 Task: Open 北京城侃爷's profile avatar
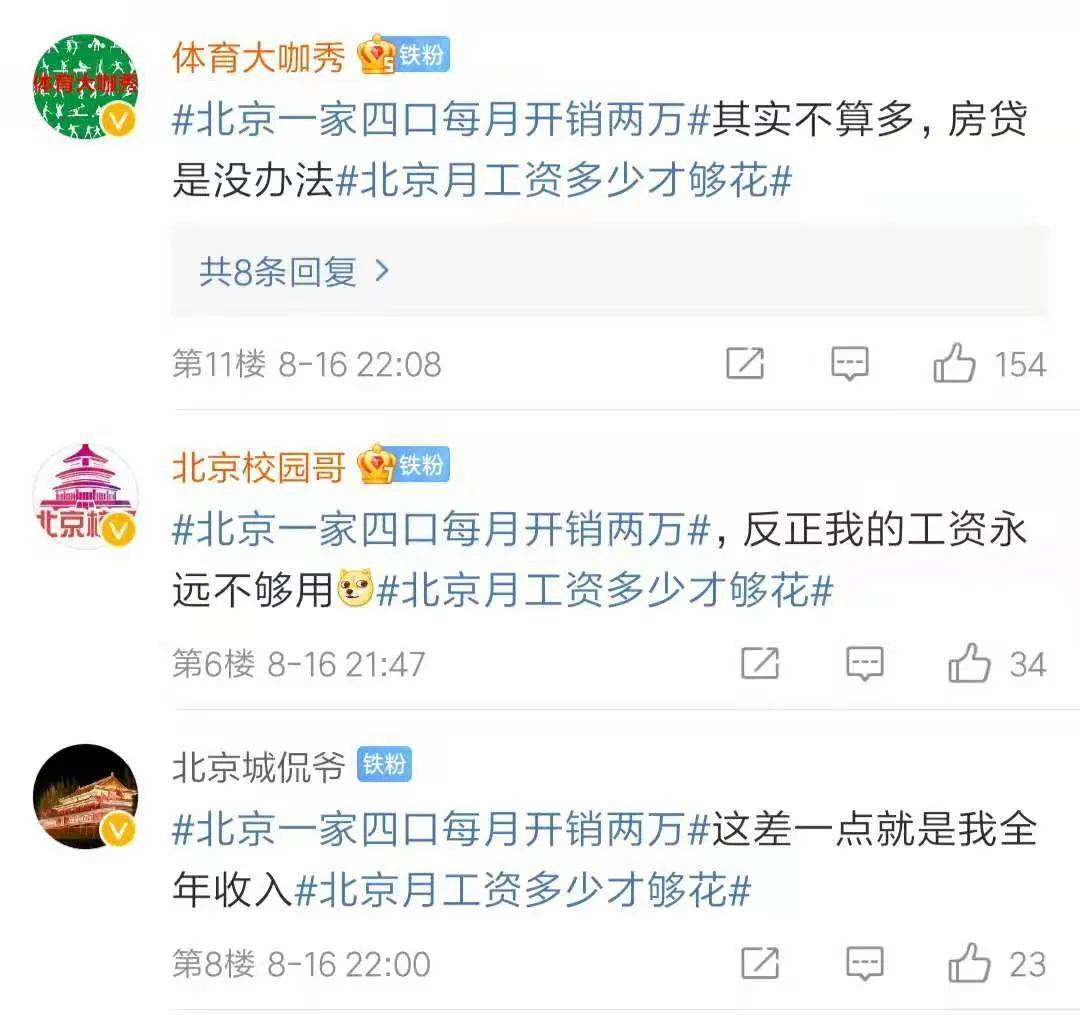[86, 796]
